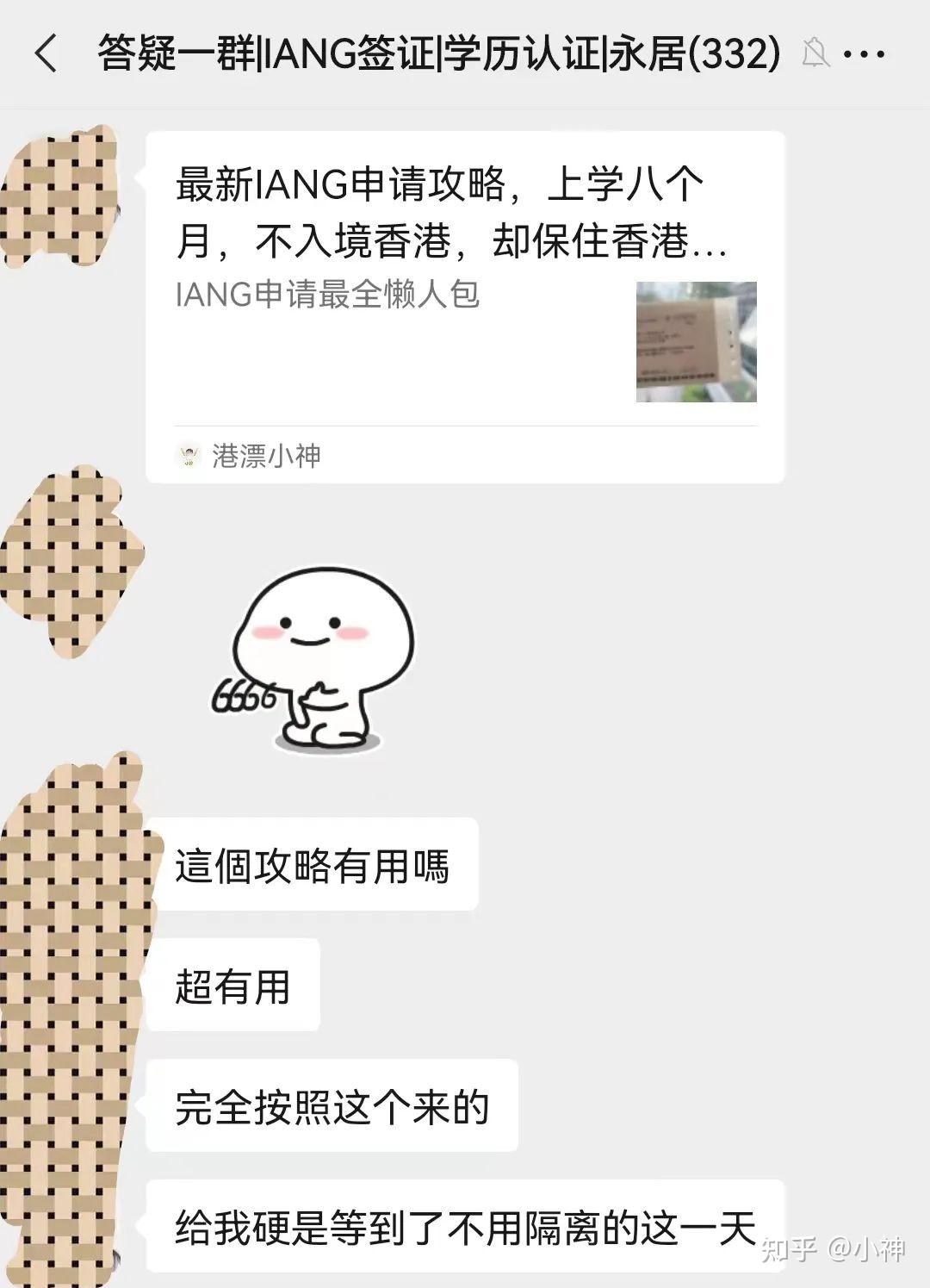930x1288 pixels.
Task: Go back from the group chat
Action: click(x=46, y=53)
